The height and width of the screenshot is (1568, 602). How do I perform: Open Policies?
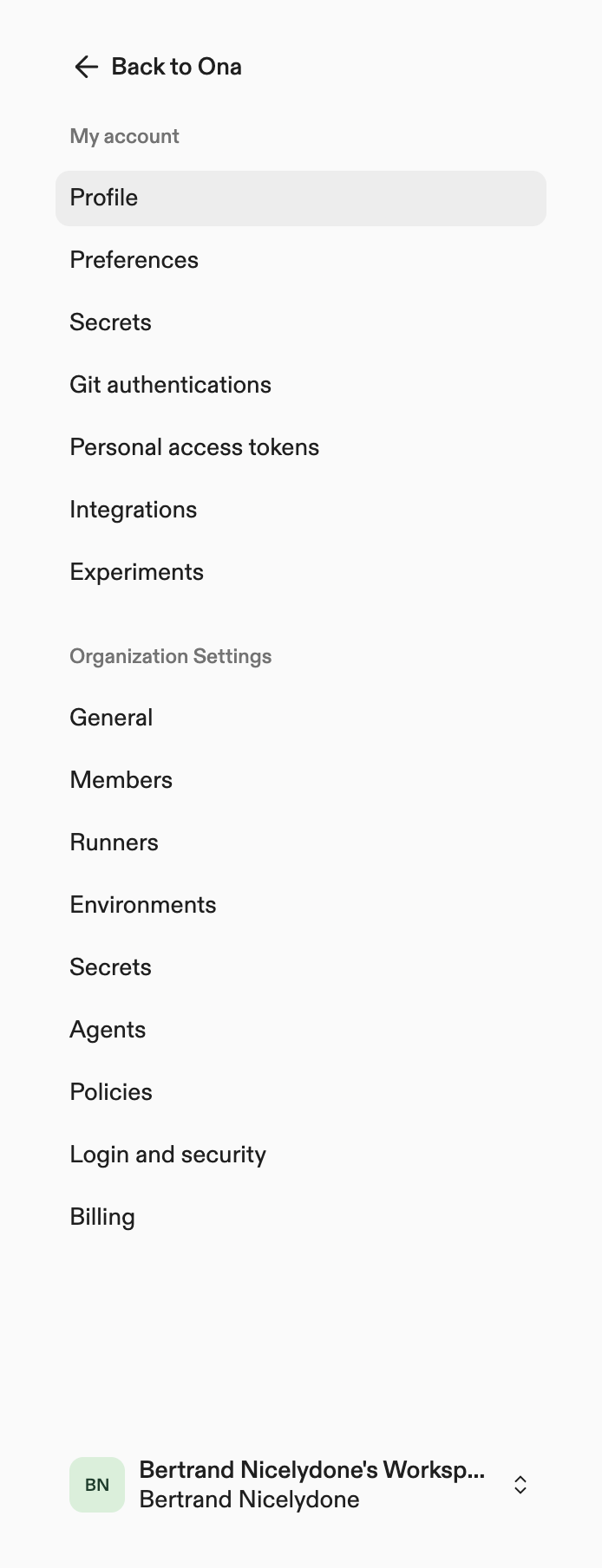point(111,1092)
